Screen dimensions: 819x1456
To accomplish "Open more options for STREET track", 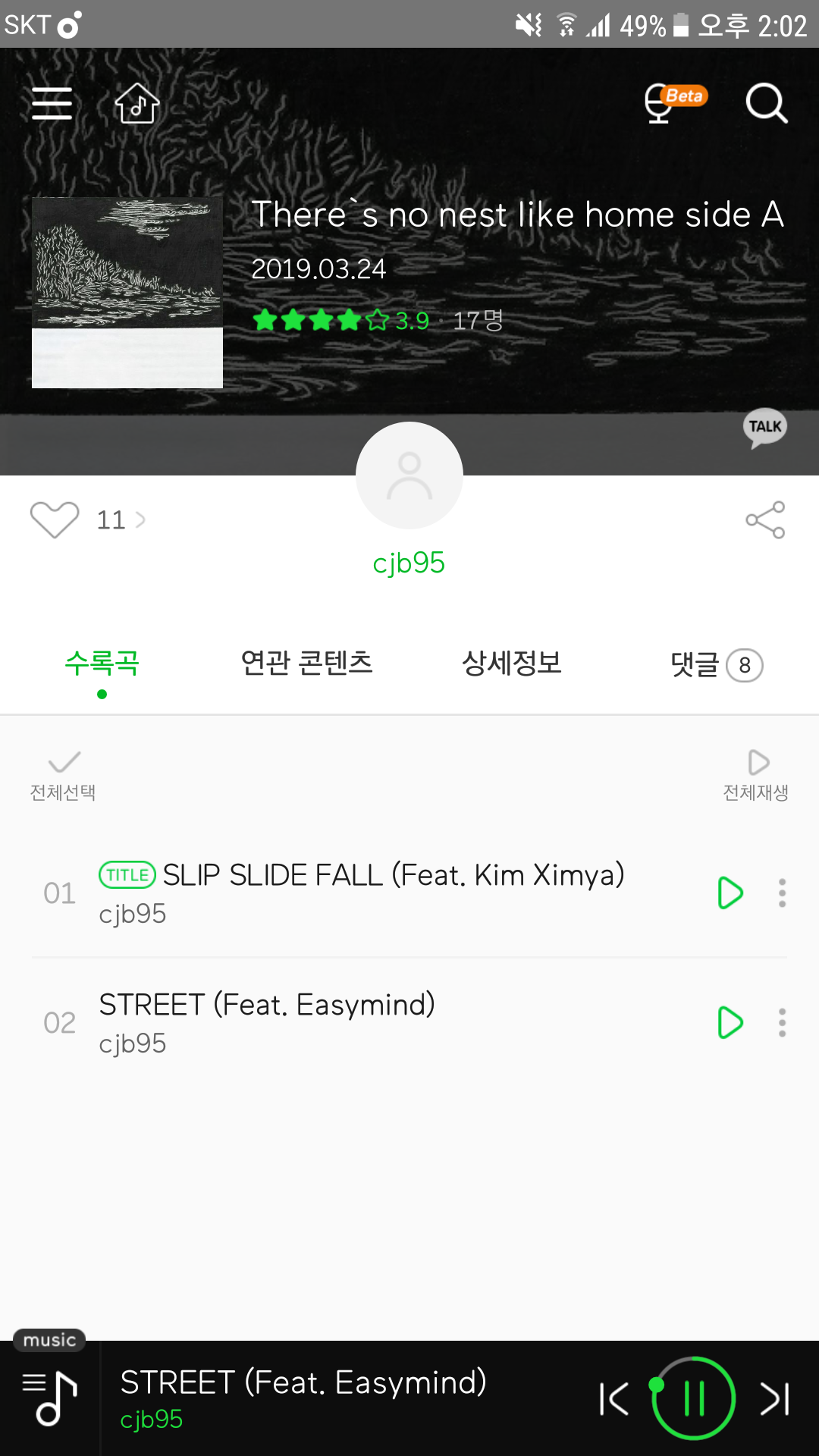I will coord(782,1022).
